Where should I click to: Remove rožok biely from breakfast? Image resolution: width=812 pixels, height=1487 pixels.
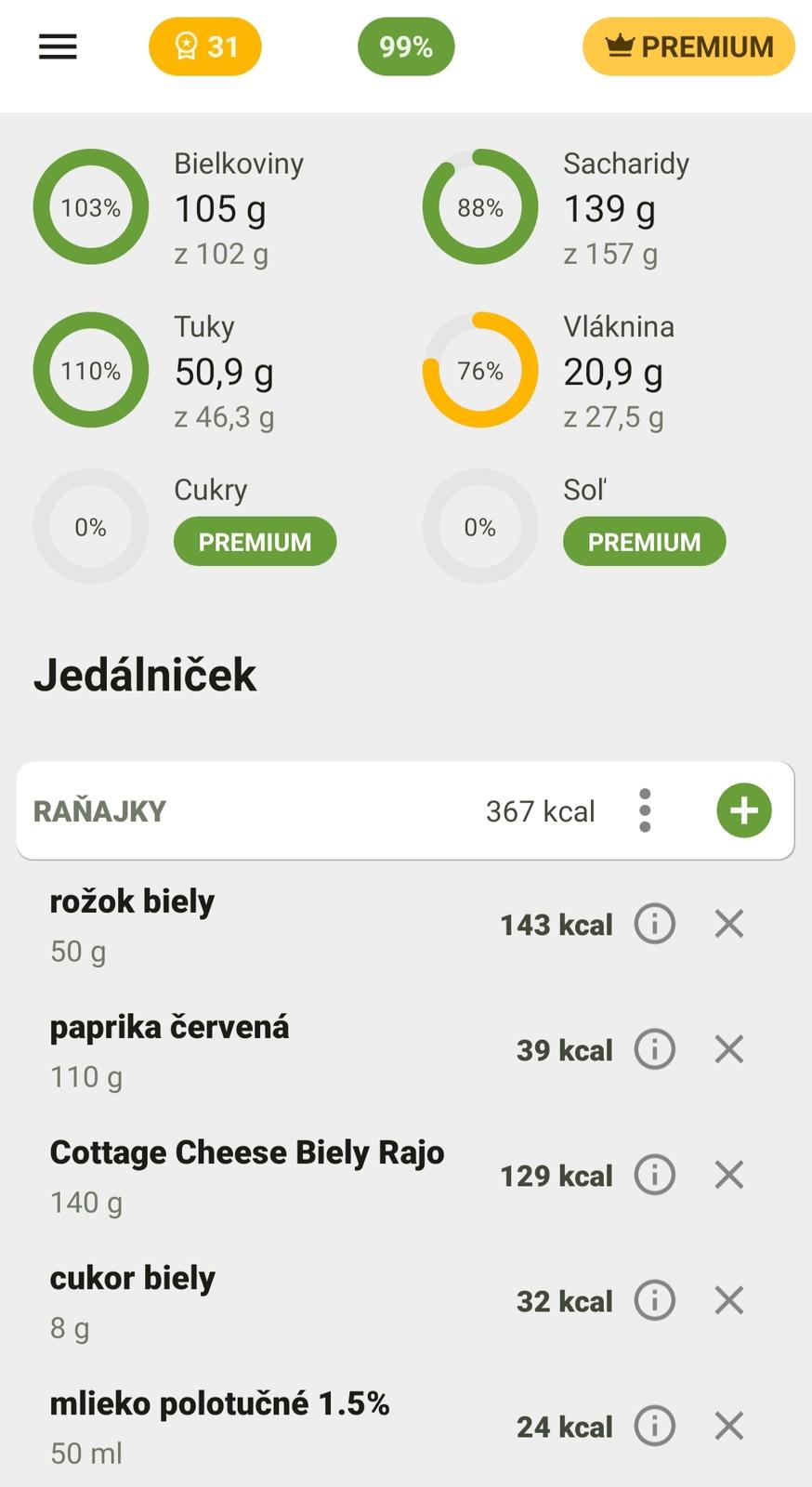coord(729,924)
